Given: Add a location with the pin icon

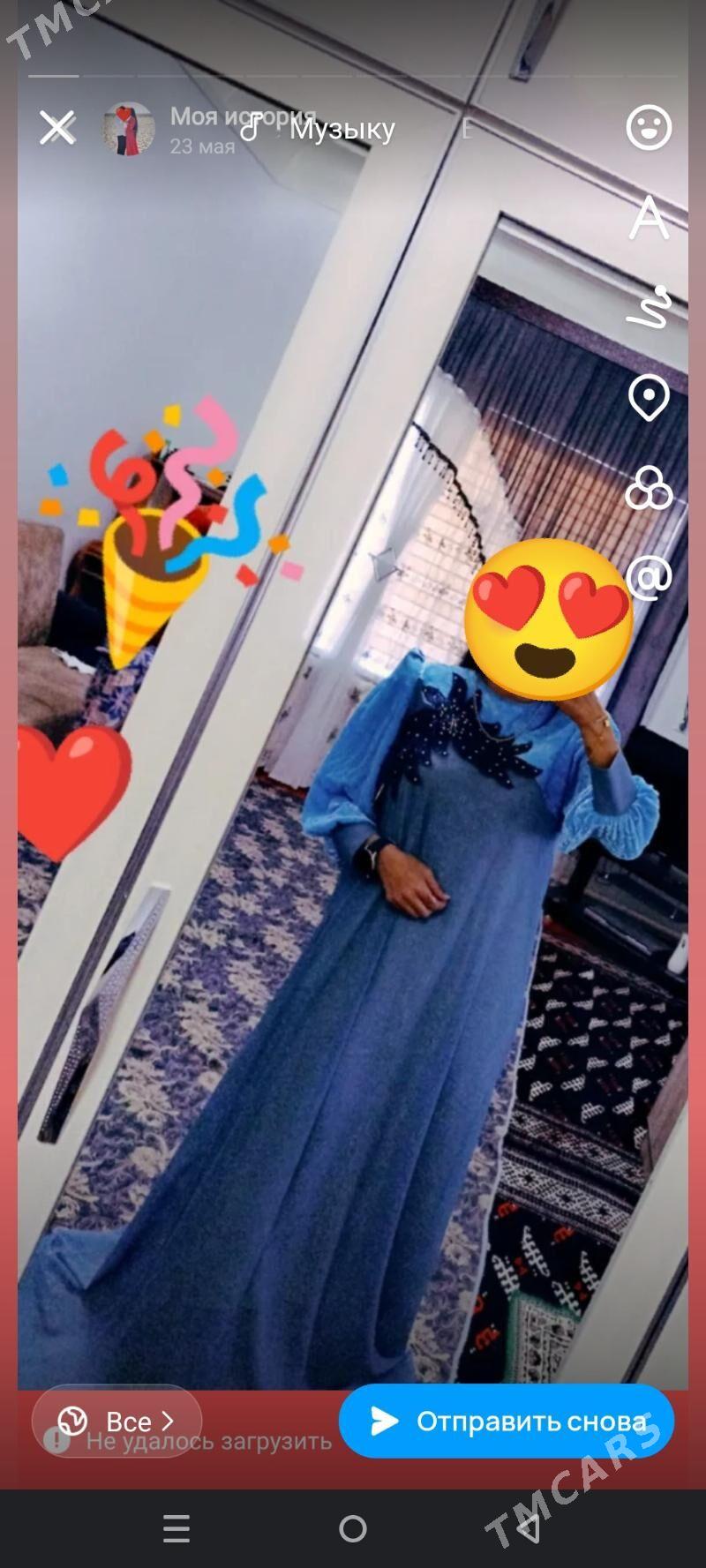Looking at the screenshot, I should point(649,398).
